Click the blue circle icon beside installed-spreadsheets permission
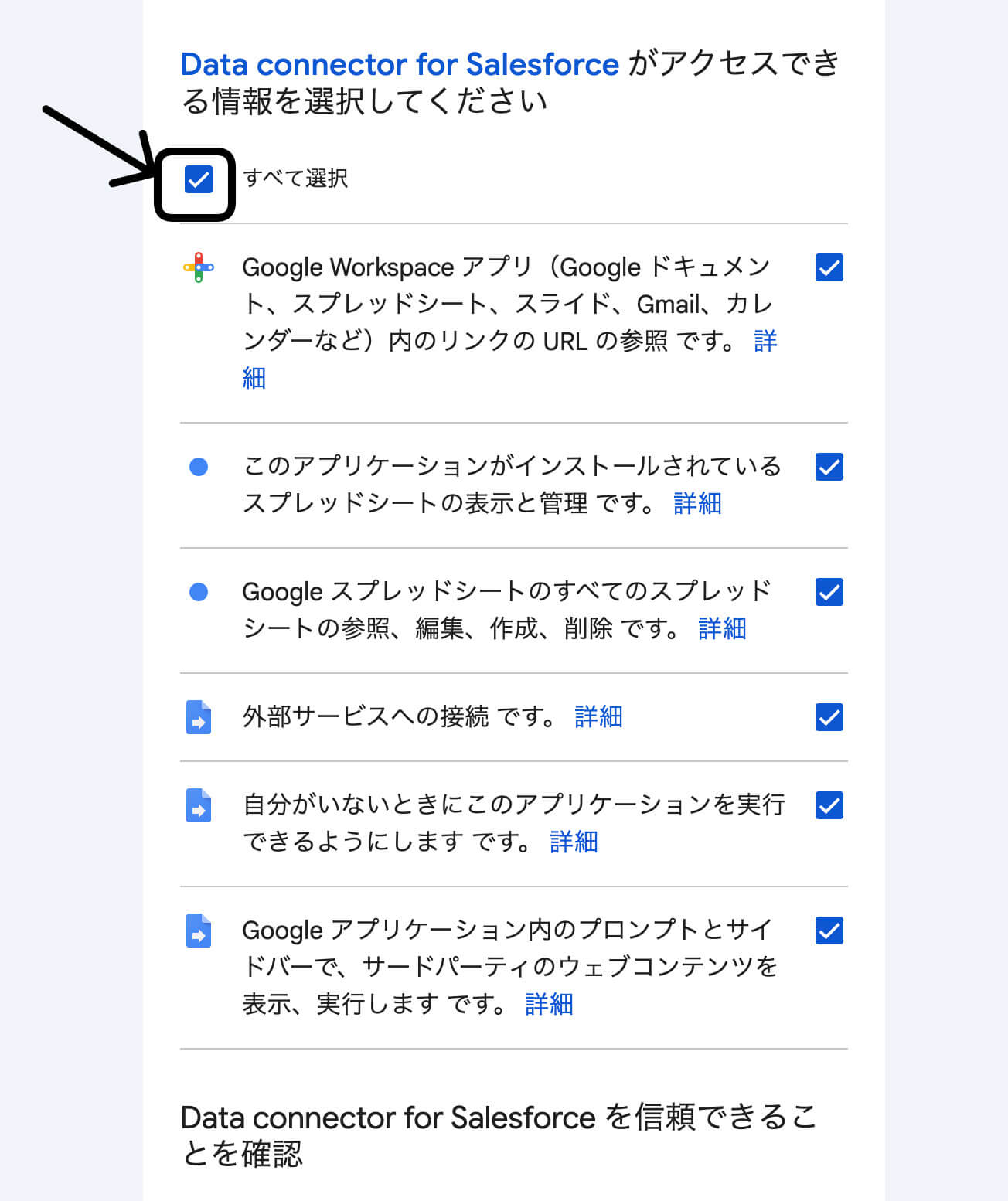The height and width of the screenshot is (1201, 1008). (199, 466)
